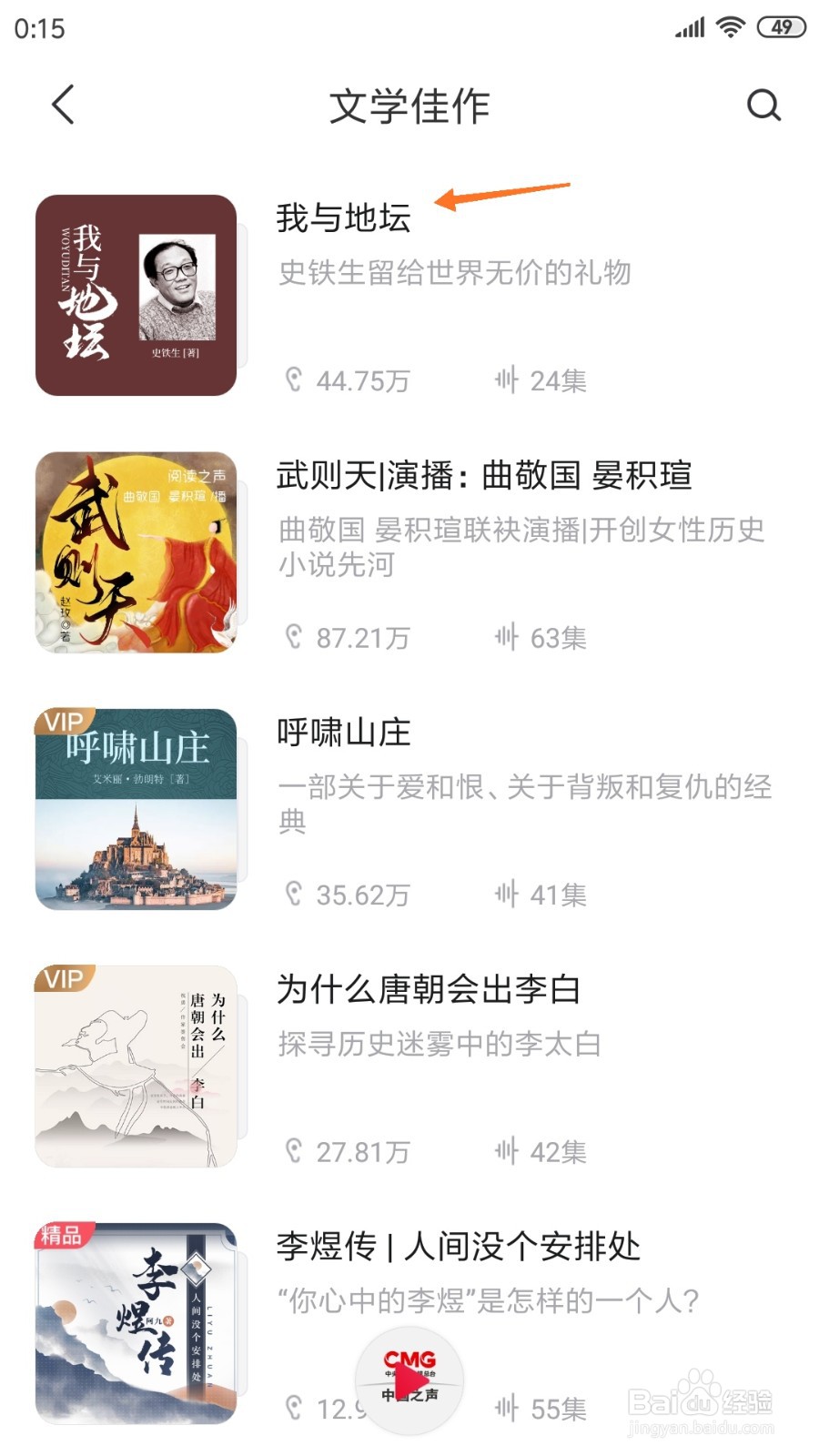819x1456 pixels.
Task: Open 李煜传 | 人间没个安排处
Action: (409, 1323)
